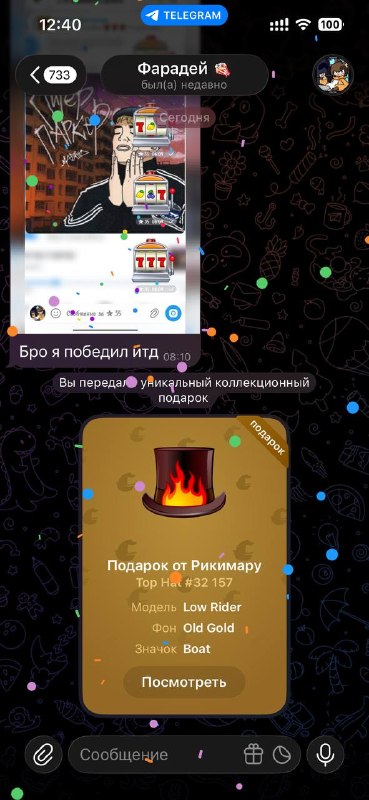The width and height of the screenshot is (369, 800).
Task: Open Фарадей's profile avatar
Action: (x=333, y=75)
